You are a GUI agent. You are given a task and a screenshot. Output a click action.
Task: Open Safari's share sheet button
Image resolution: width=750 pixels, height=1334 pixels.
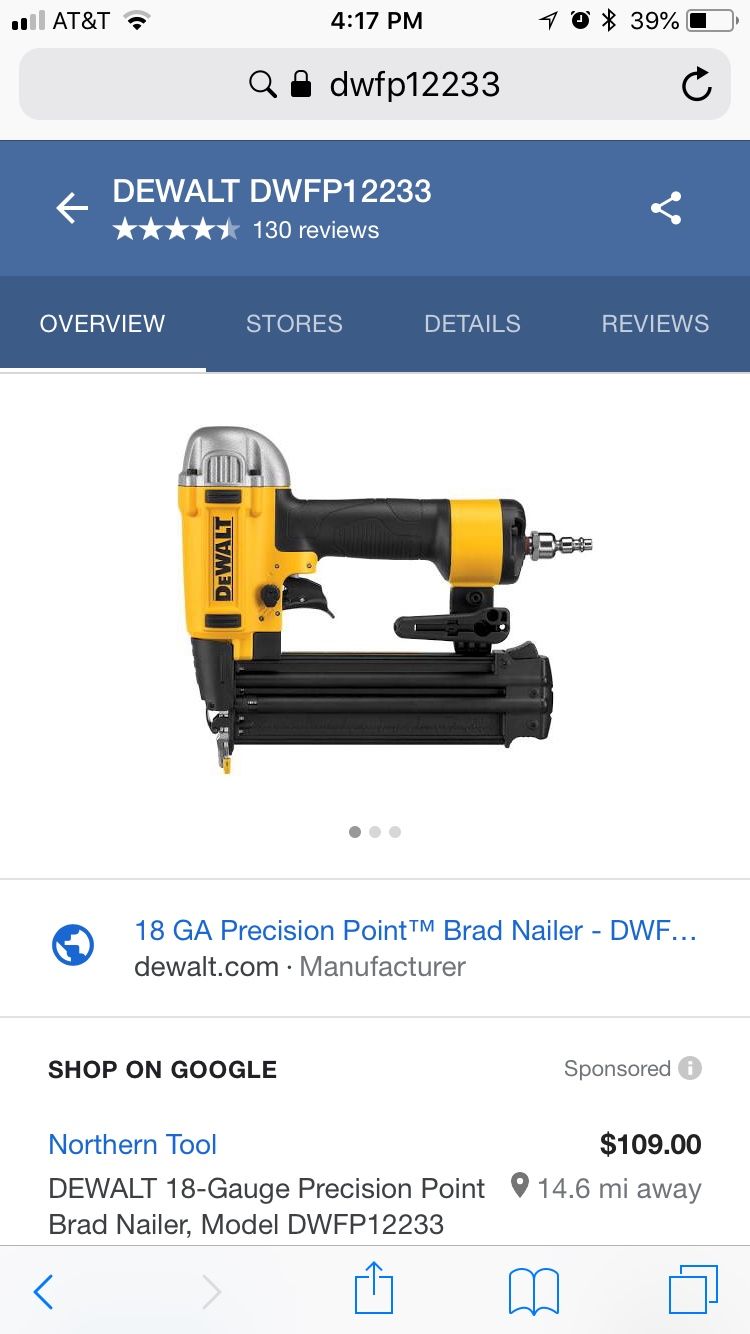(x=374, y=1288)
